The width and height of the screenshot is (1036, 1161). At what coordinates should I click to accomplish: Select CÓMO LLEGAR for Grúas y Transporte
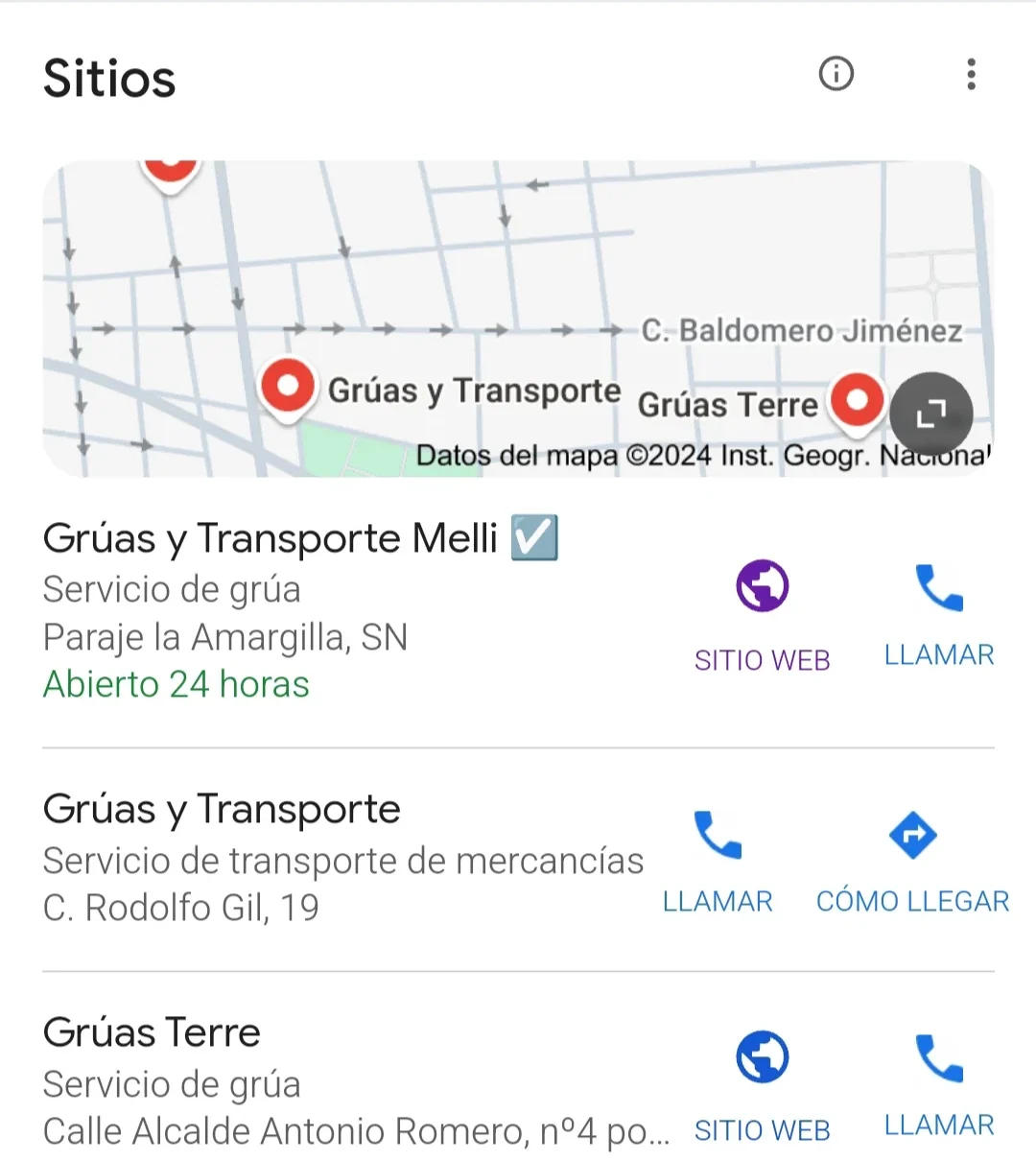(x=911, y=900)
